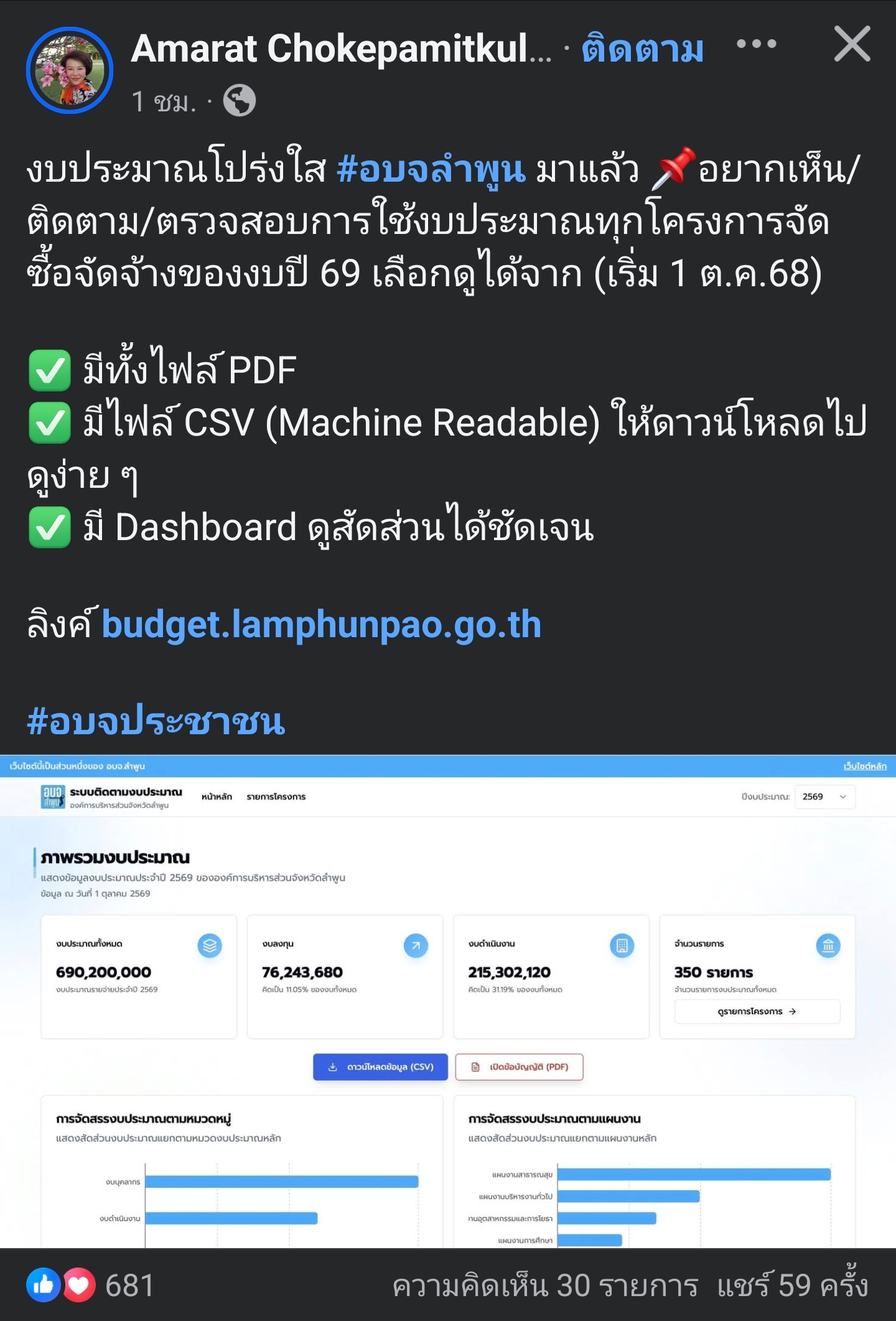Screen dimensions: 896x1321
Task: Open the 30 comments list
Action: (x=545, y=1286)
